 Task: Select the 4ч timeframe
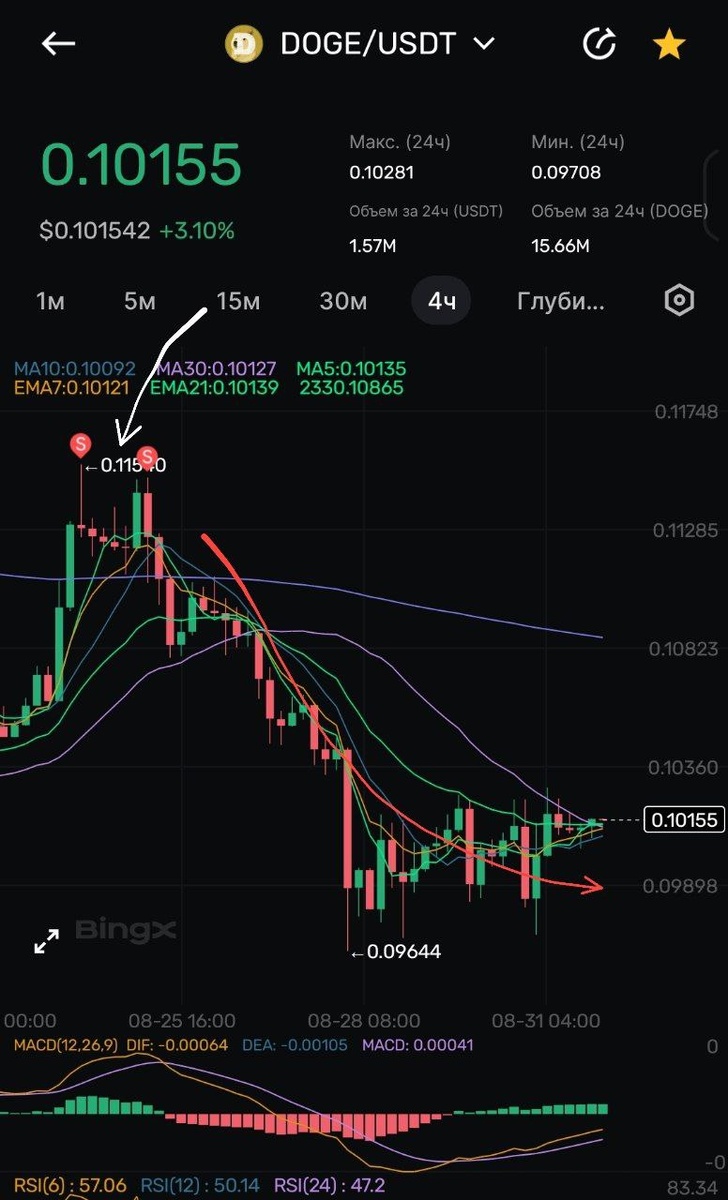[x=441, y=300]
